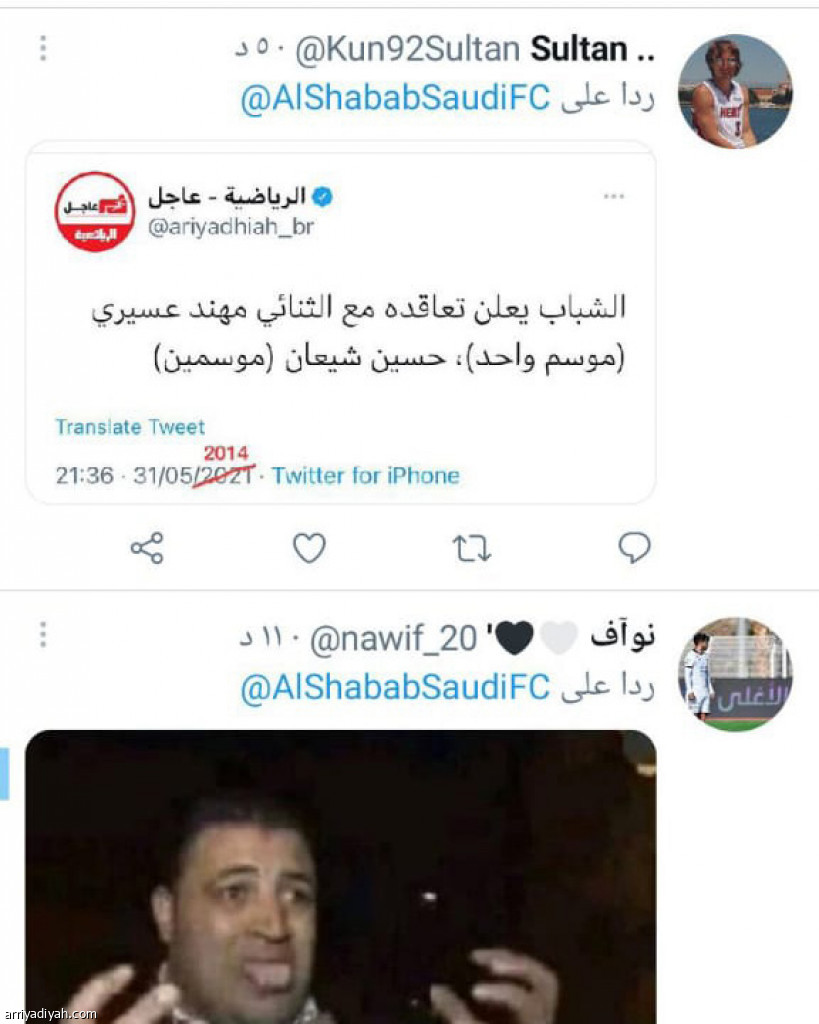Open @AlShababSaudiFC mention in nawif_20's reply
This screenshot has width=819, height=1024.
tap(396, 687)
